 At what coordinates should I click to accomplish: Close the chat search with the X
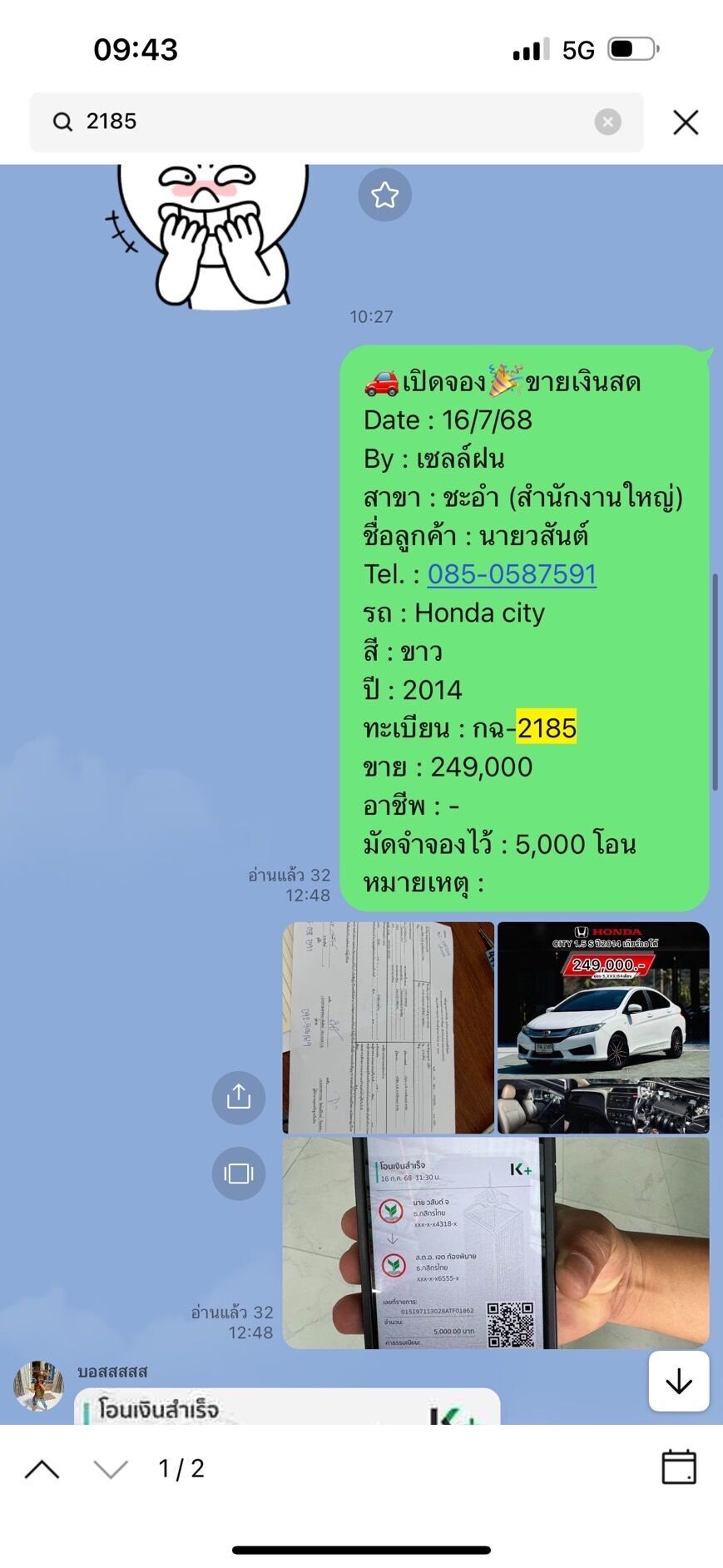tap(686, 122)
